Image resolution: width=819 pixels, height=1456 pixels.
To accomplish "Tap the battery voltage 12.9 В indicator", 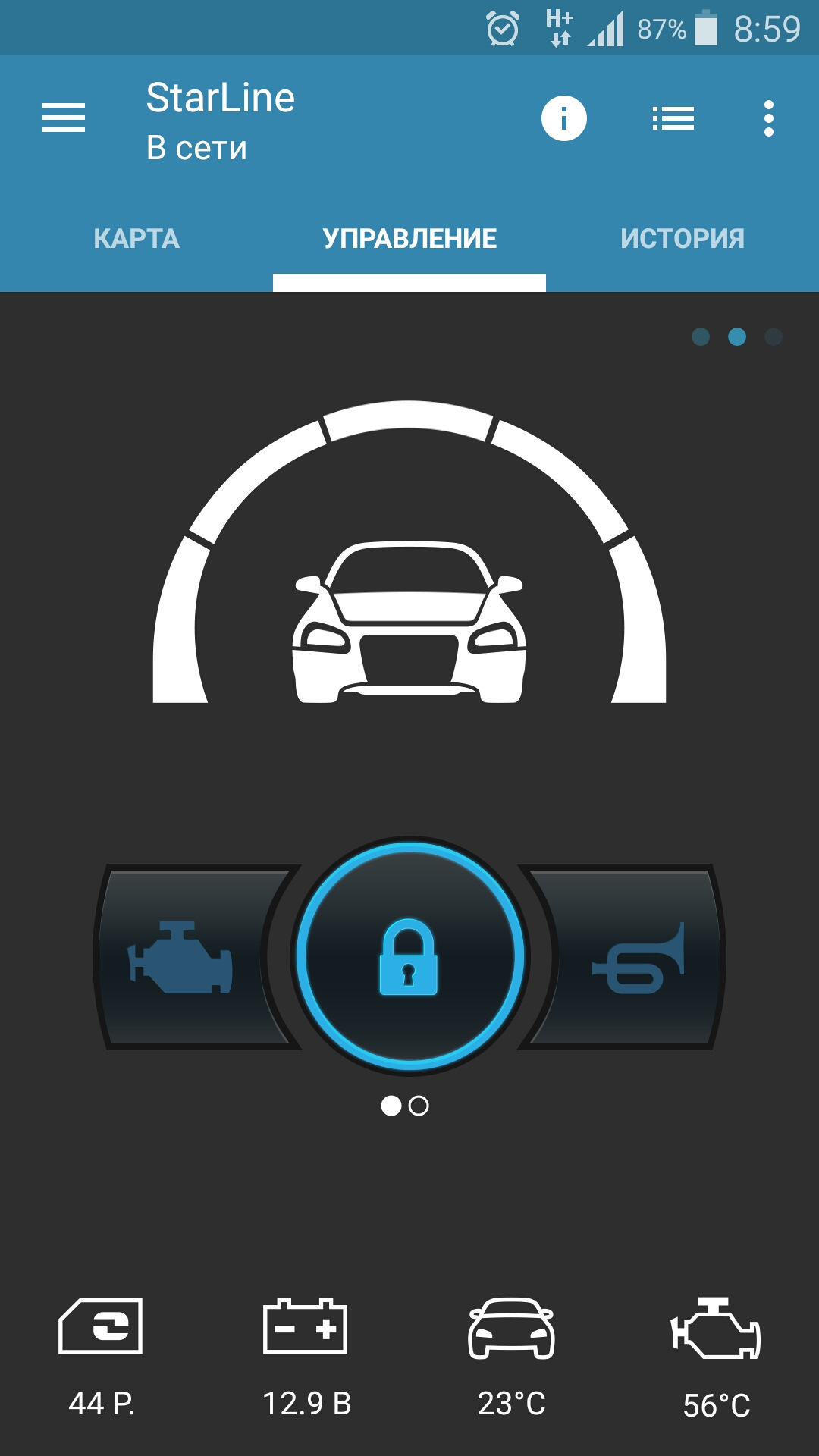I will [x=306, y=1354].
